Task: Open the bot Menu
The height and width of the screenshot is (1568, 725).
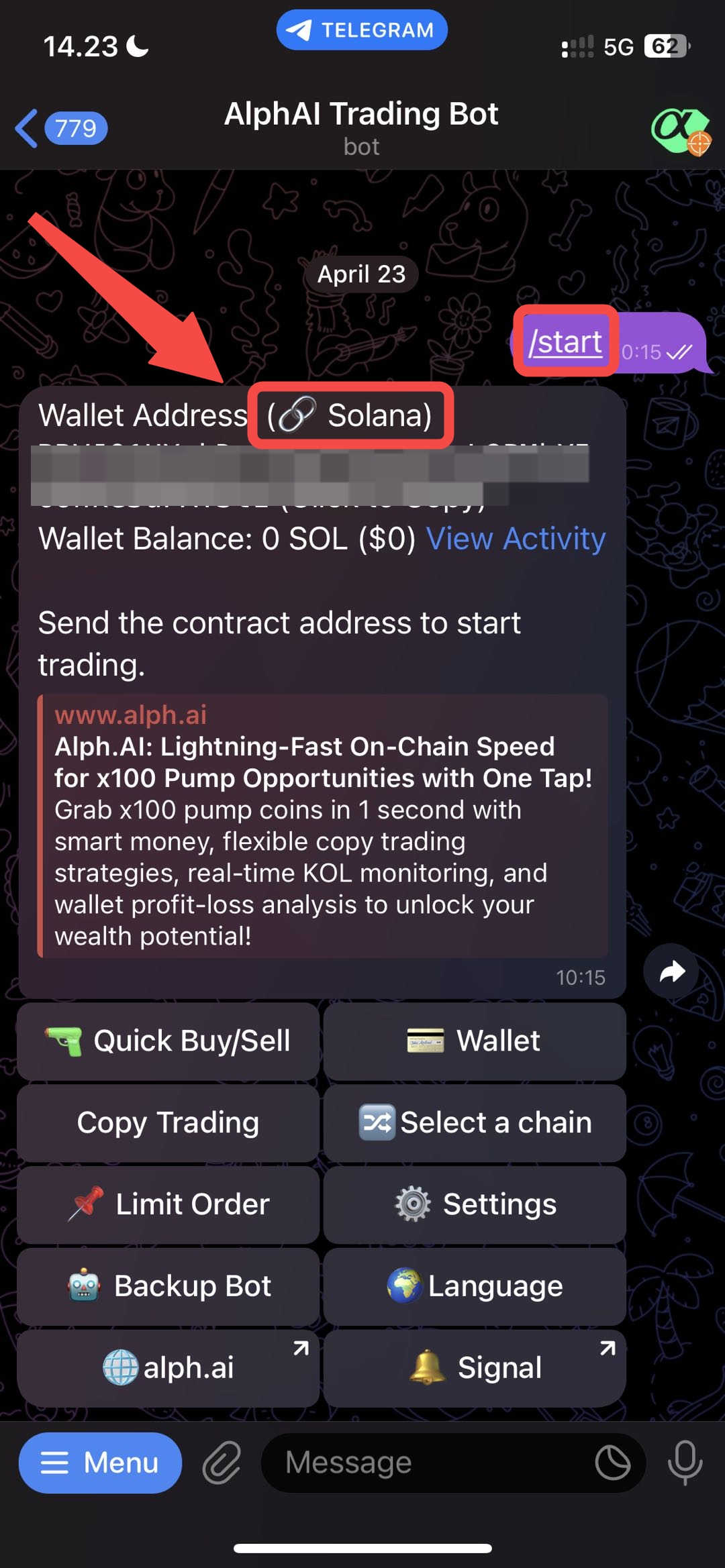Action: click(100, 1463)
